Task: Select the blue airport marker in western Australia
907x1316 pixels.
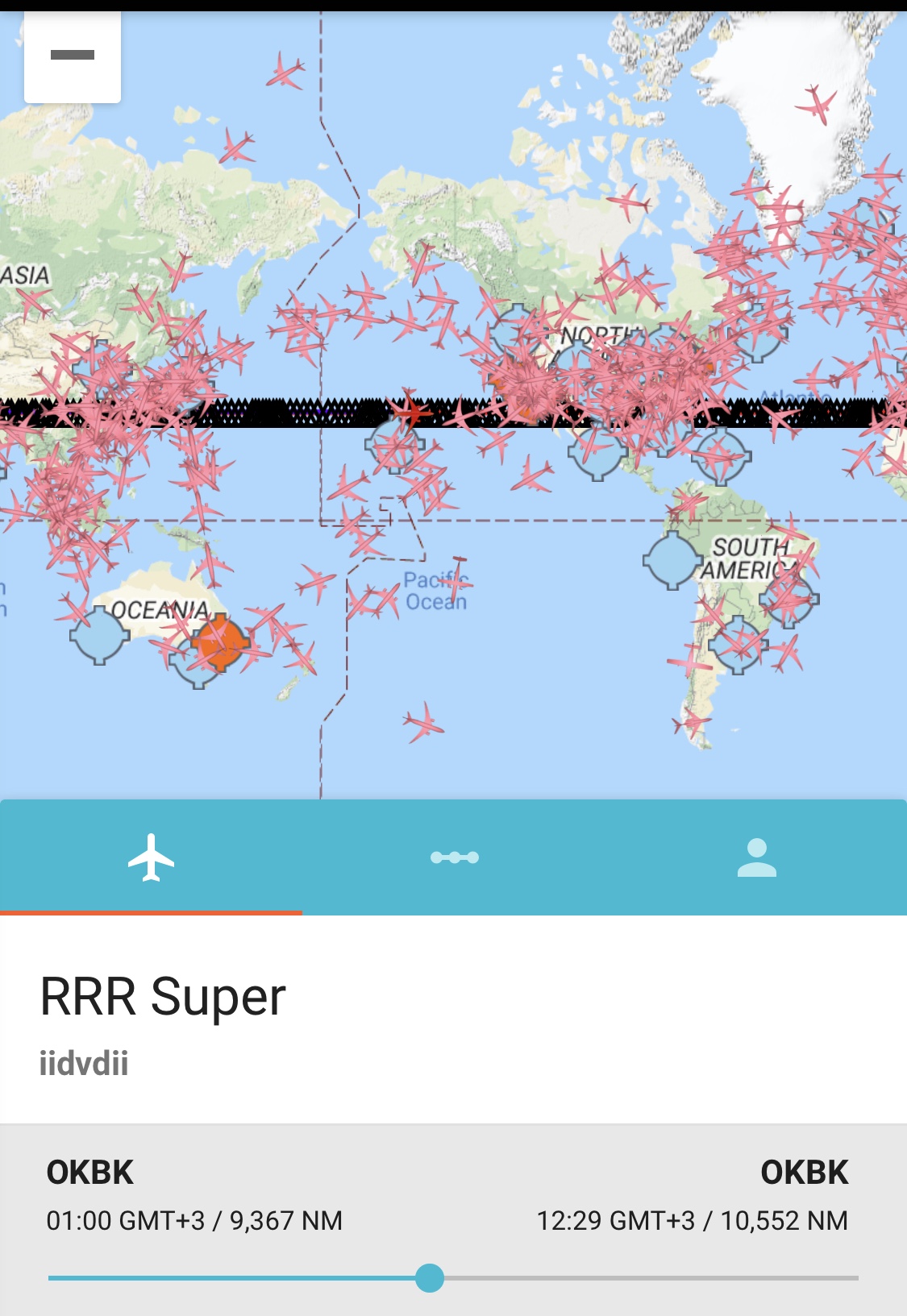Action: pyautogui.click(x=99, y=635)
